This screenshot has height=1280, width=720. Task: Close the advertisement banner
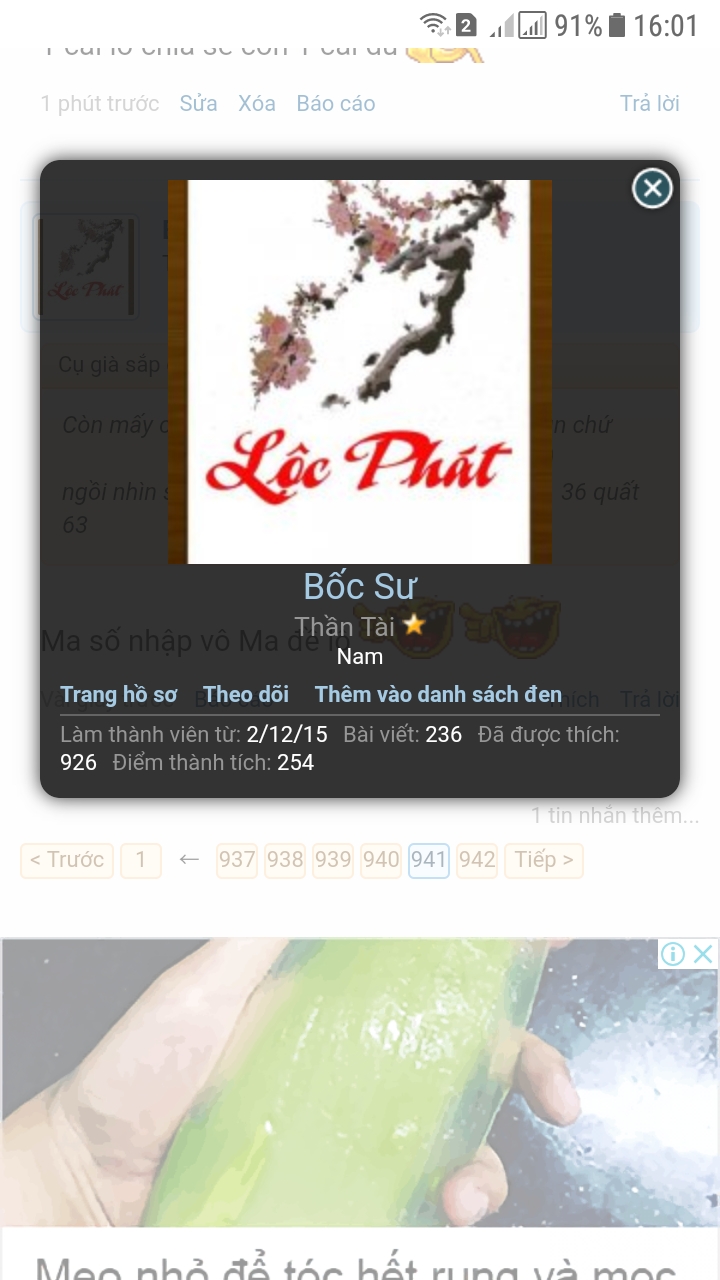pos(704,954)
